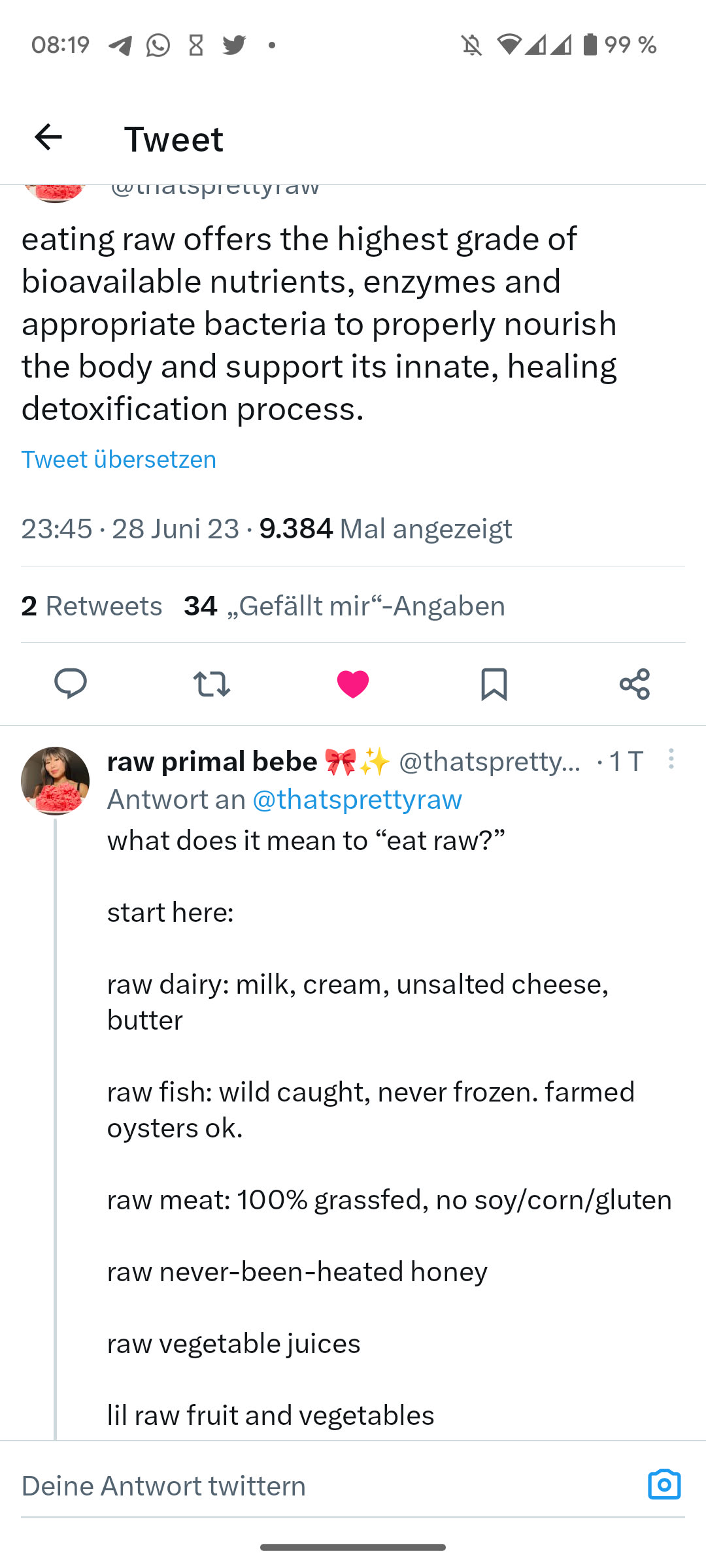Retweet this tweet
This screenshot has width=706, height=1568.
click(212, 684)
